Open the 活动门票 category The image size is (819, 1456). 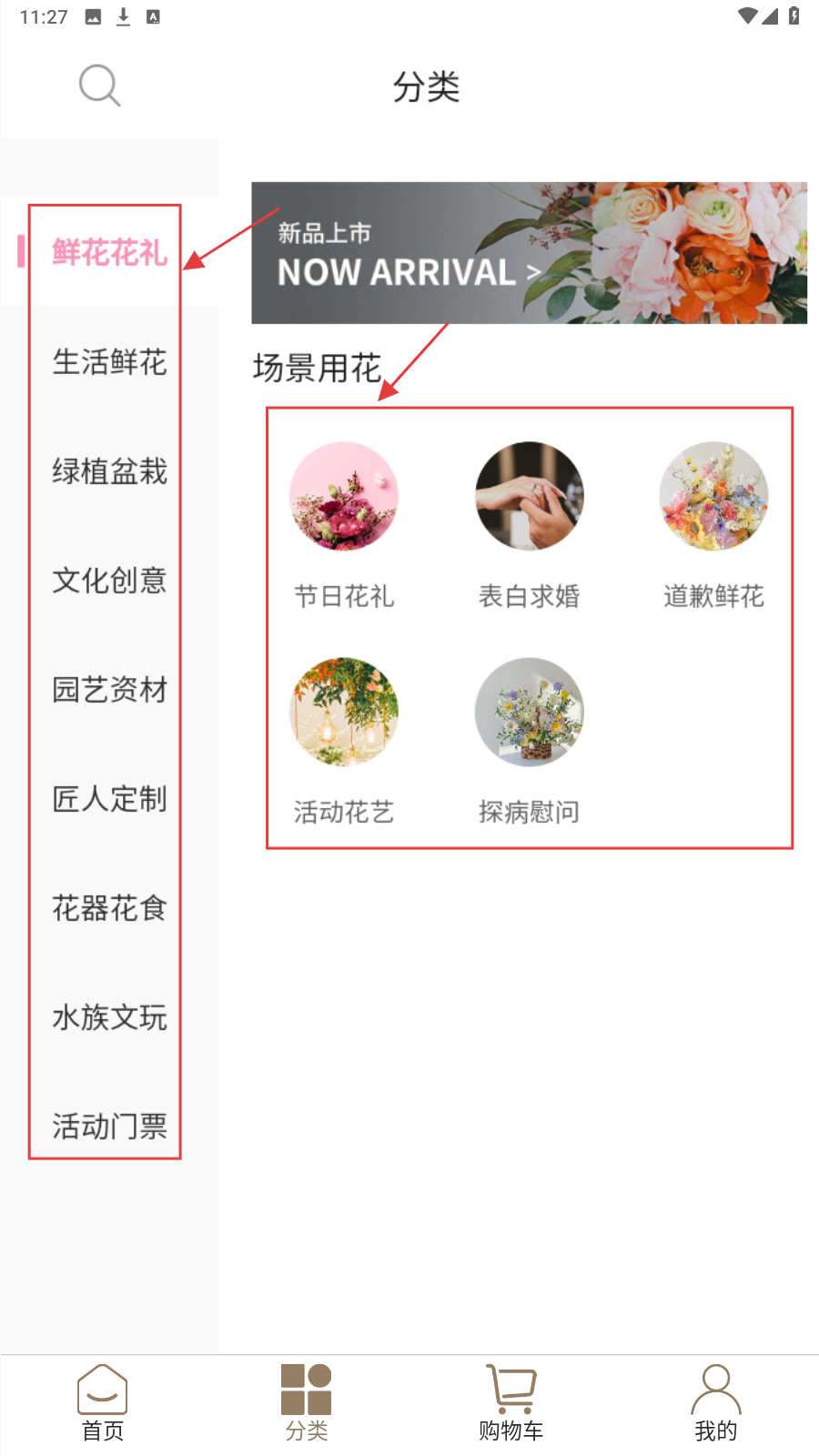click(109, 1127)
